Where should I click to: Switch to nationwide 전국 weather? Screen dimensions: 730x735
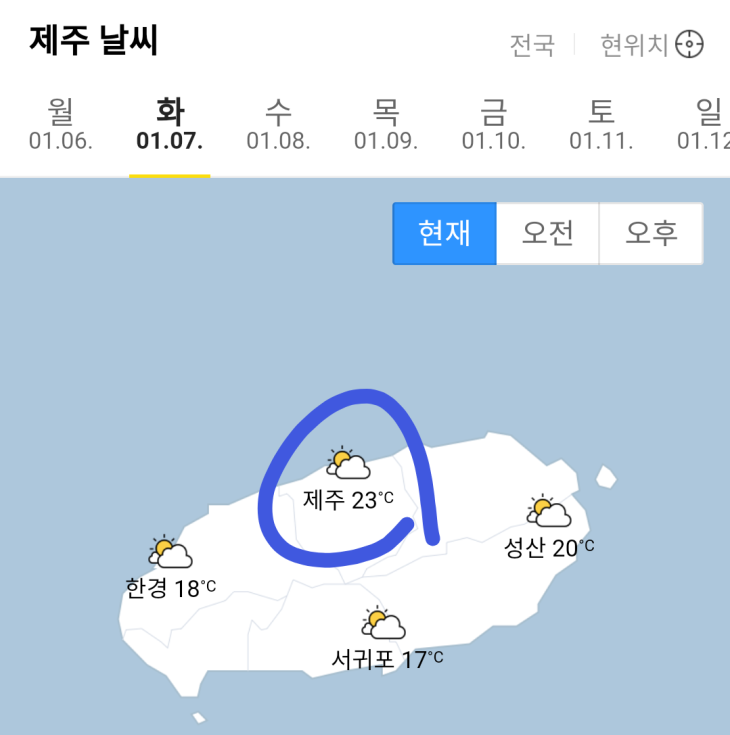point(531,45)
